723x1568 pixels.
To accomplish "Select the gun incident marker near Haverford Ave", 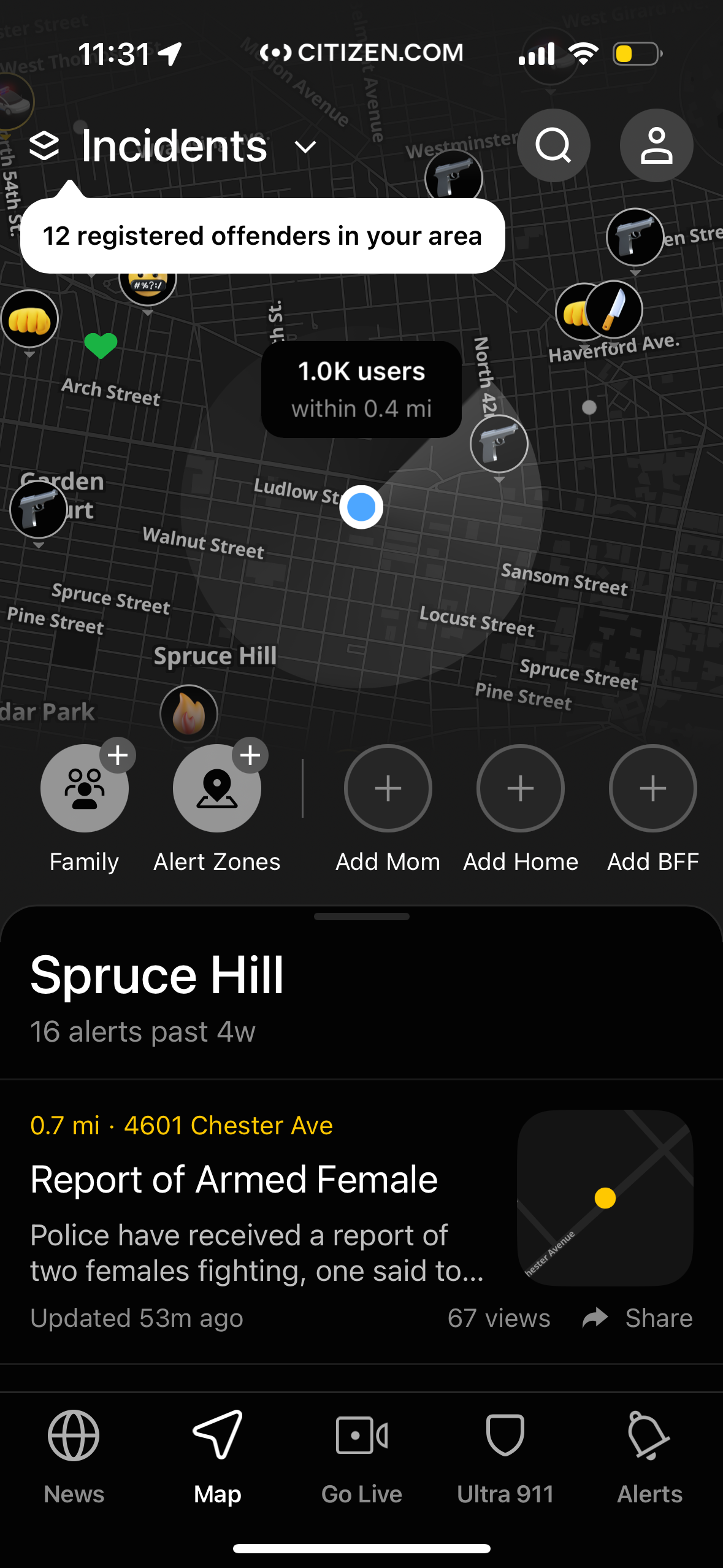I will (x=635, y=237).
